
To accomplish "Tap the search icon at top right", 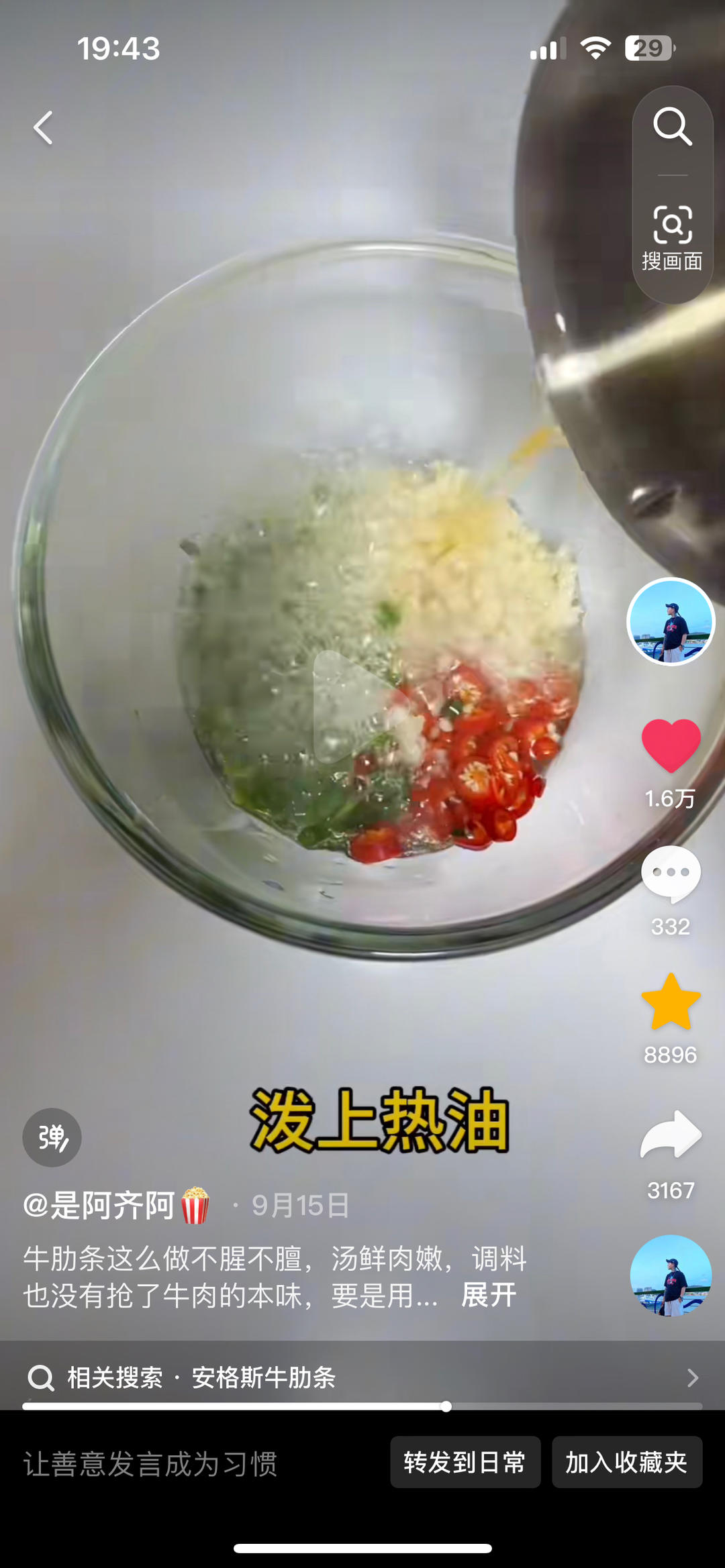I will (673, 126).
